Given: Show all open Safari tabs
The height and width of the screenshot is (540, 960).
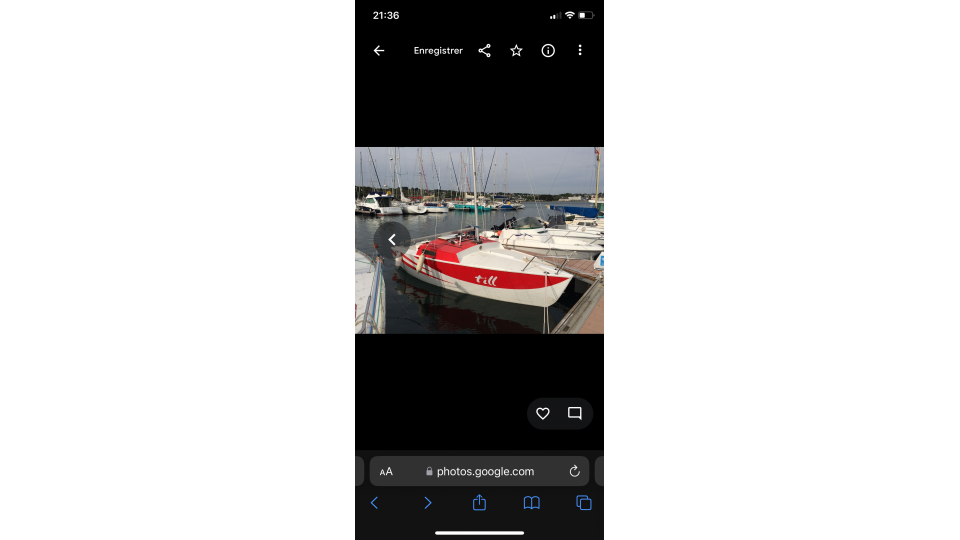Looking at the screenshot, I should (x=584, y=503).
